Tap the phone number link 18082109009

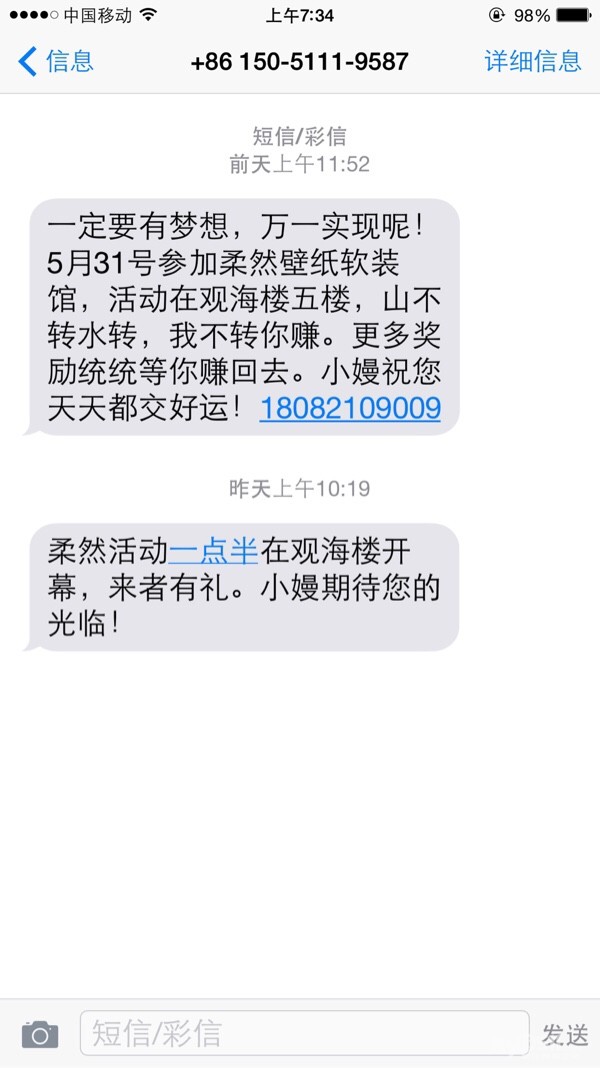(x=350, y=408)
